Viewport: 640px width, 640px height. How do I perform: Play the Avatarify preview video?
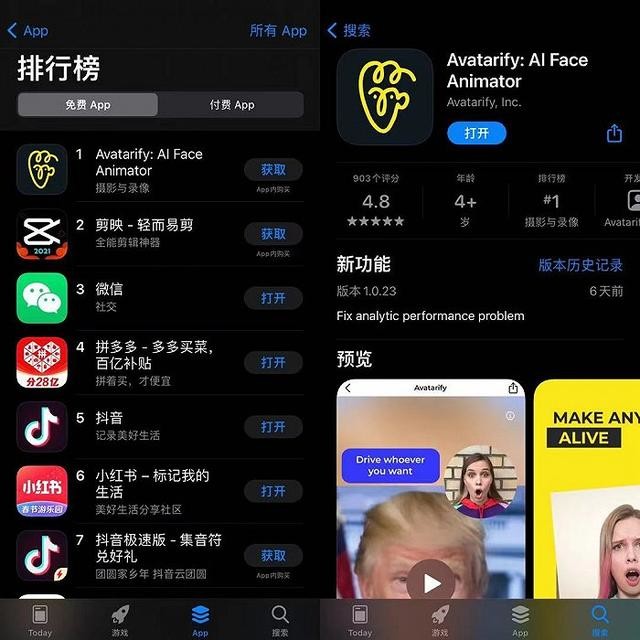(431, 583)
